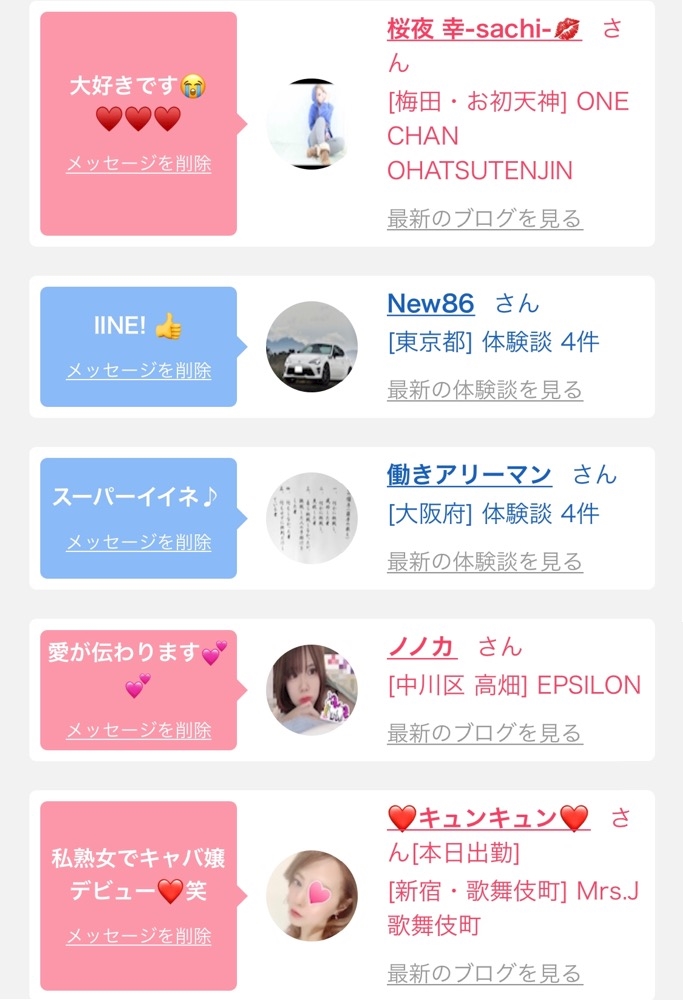Delete the 愛が伝わります message
683x1000 pixels.
(x=139, y=730)
